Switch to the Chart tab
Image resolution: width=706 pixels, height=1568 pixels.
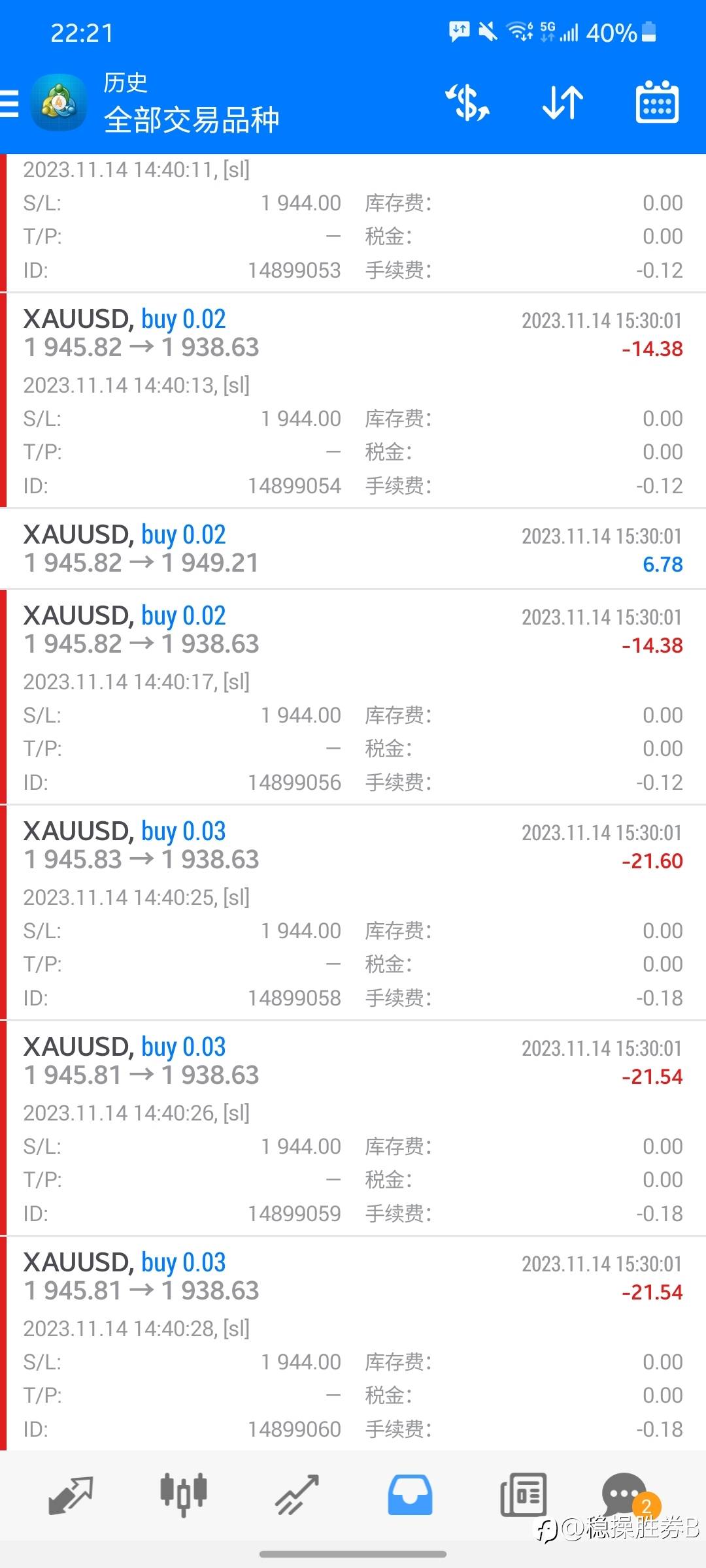pyautogui.click(x=184, y=1495)
